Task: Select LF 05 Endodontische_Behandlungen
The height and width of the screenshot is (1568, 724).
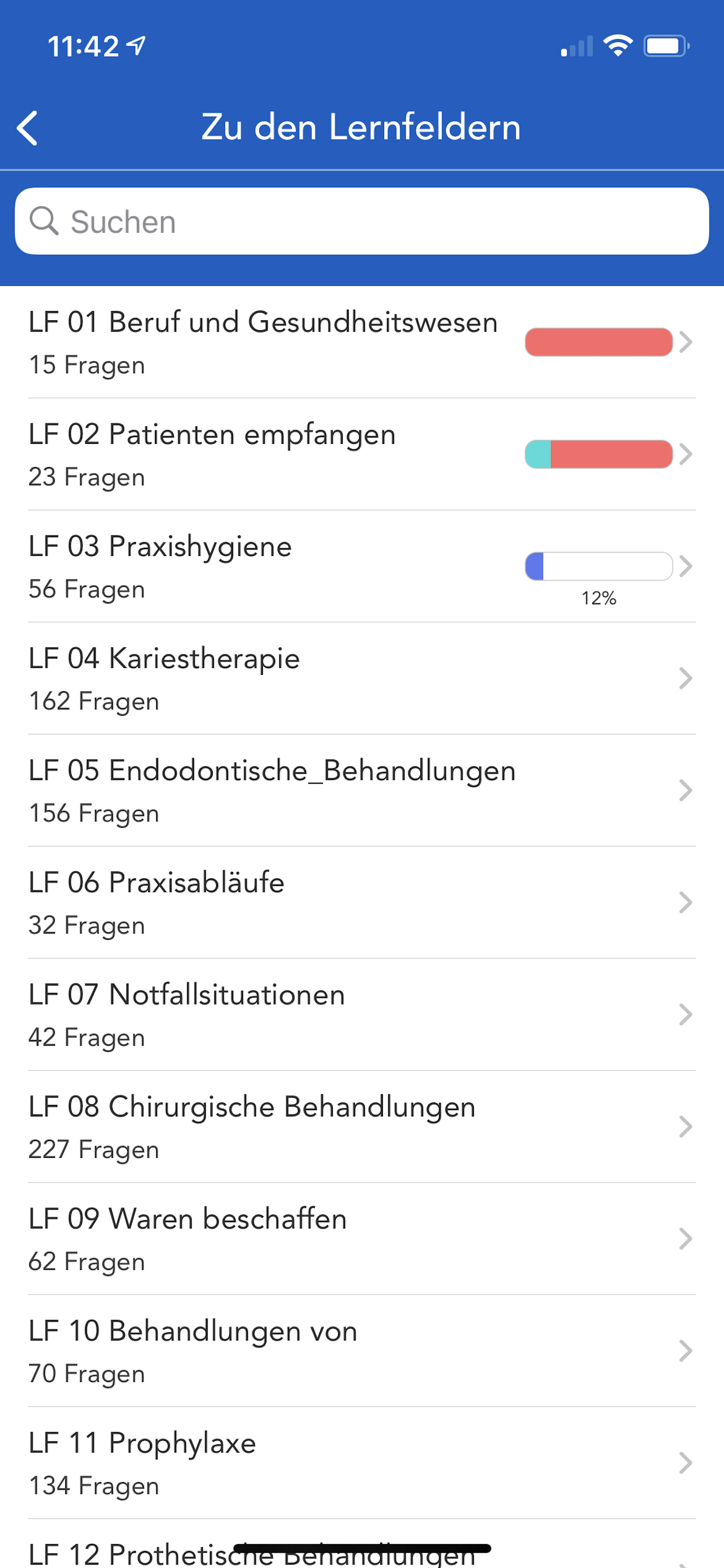Action: (x=362, y=790)
